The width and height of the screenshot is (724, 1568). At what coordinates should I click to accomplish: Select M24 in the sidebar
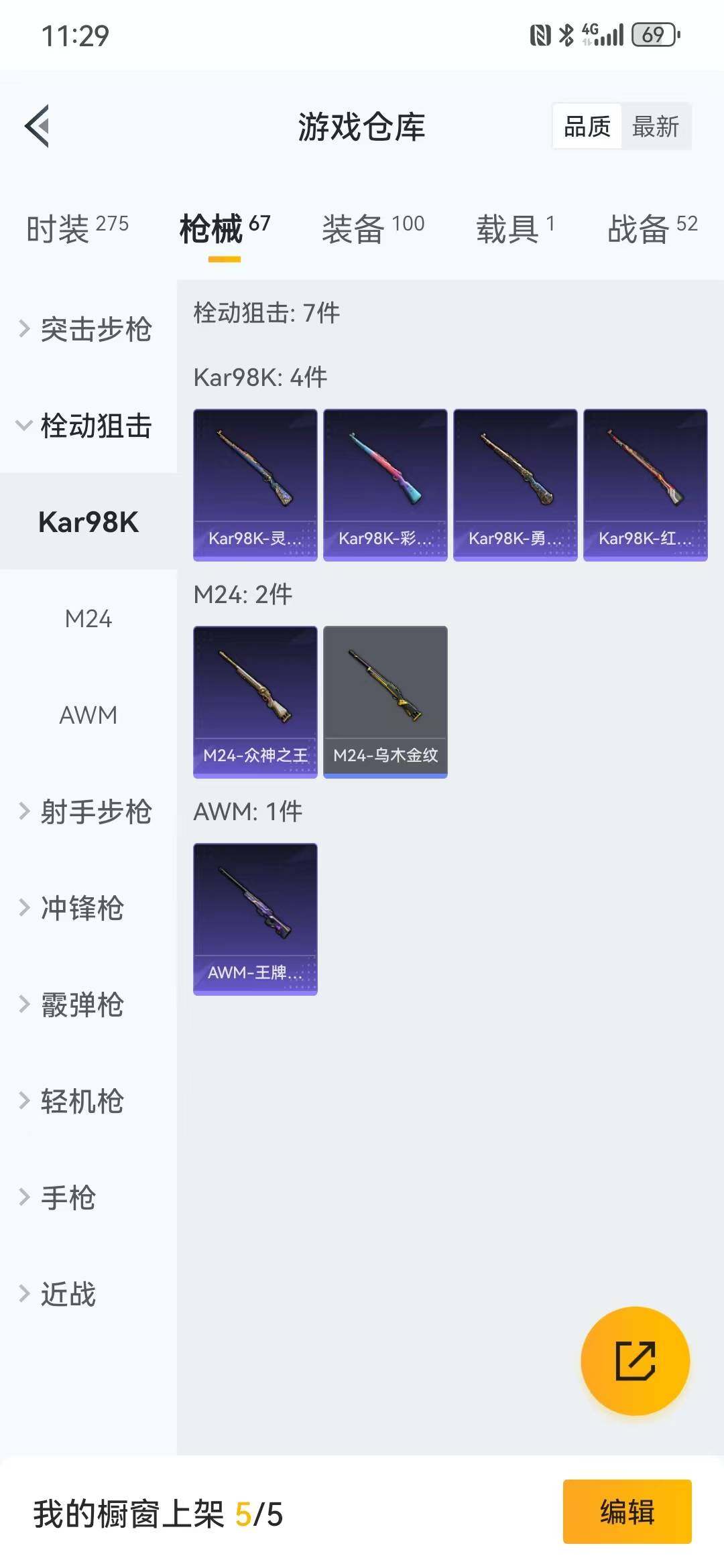(88, 619)
